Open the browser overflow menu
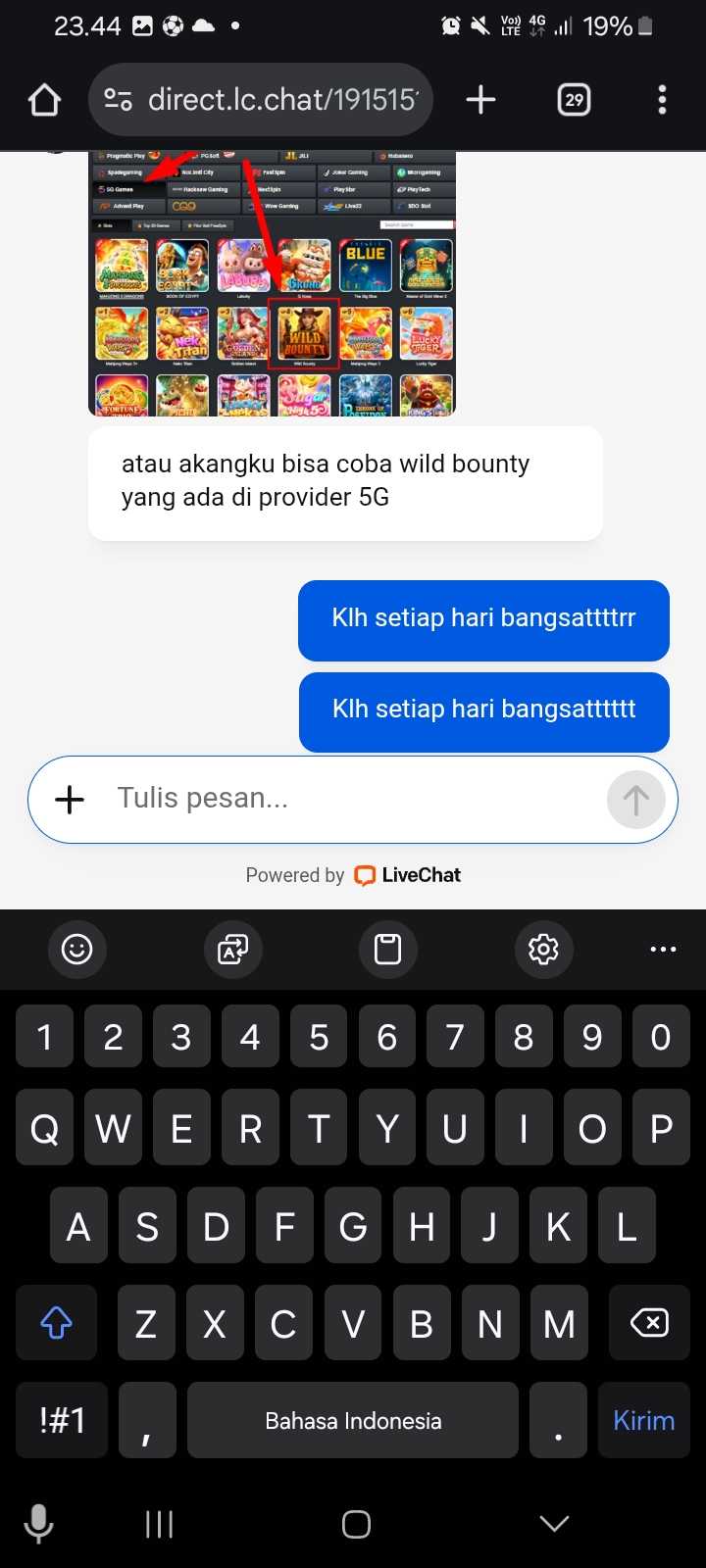 coord(662,100)
